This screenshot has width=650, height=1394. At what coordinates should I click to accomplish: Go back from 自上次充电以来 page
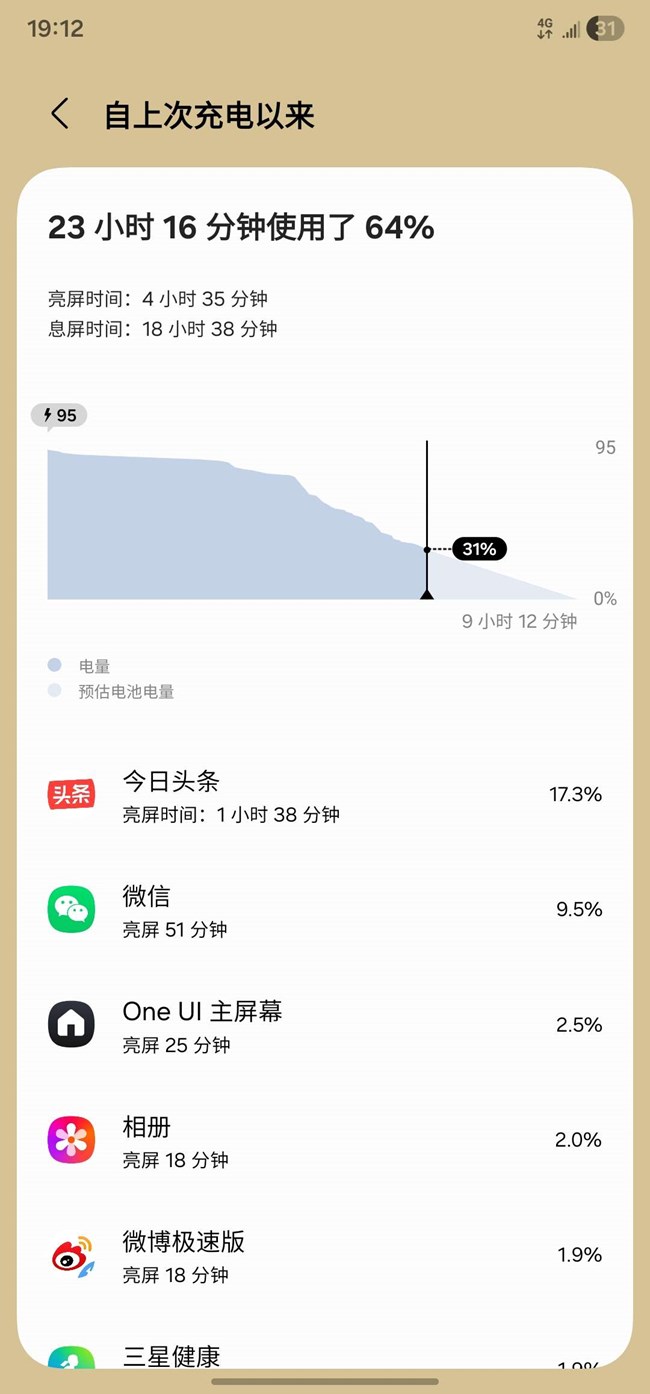(x=60, y=114)
